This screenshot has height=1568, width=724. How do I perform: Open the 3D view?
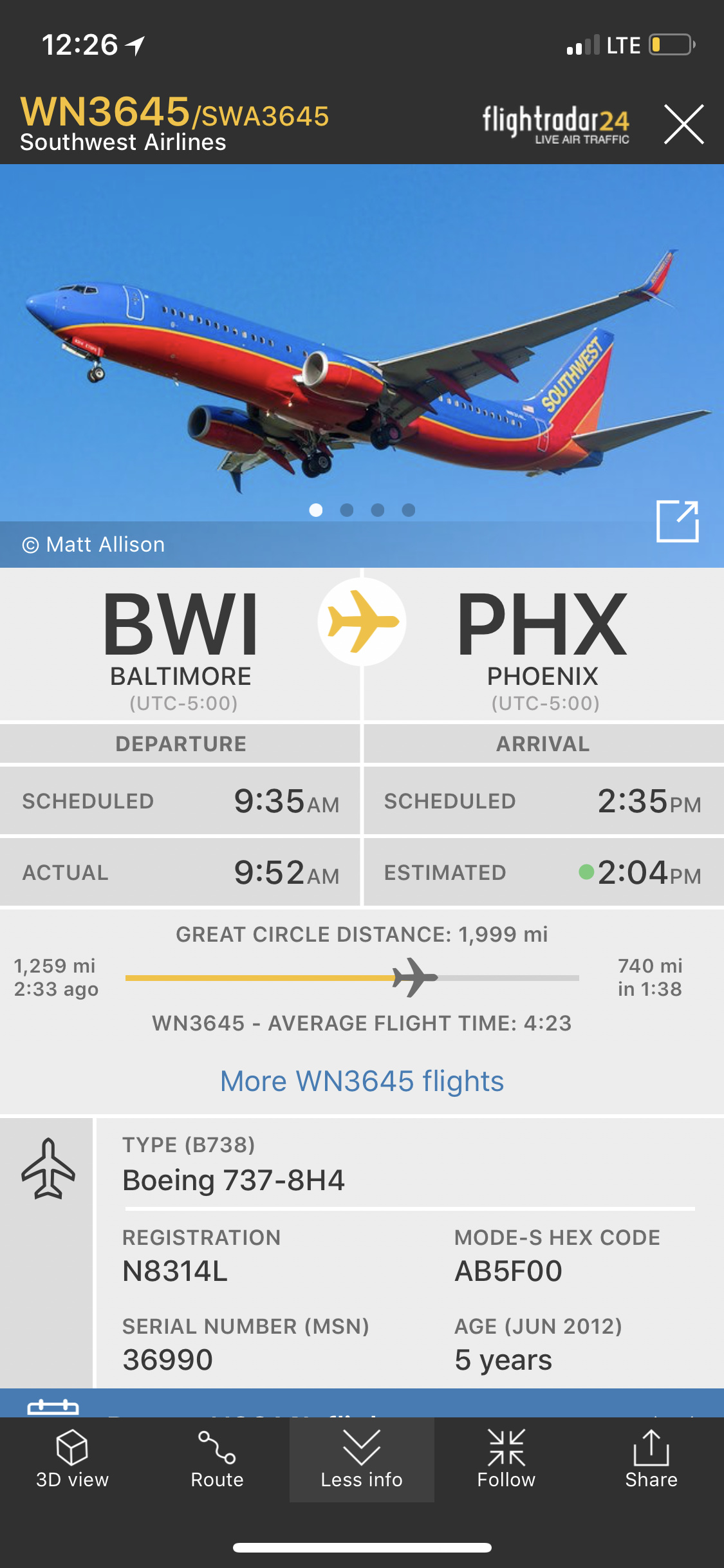click(72, 1459)
